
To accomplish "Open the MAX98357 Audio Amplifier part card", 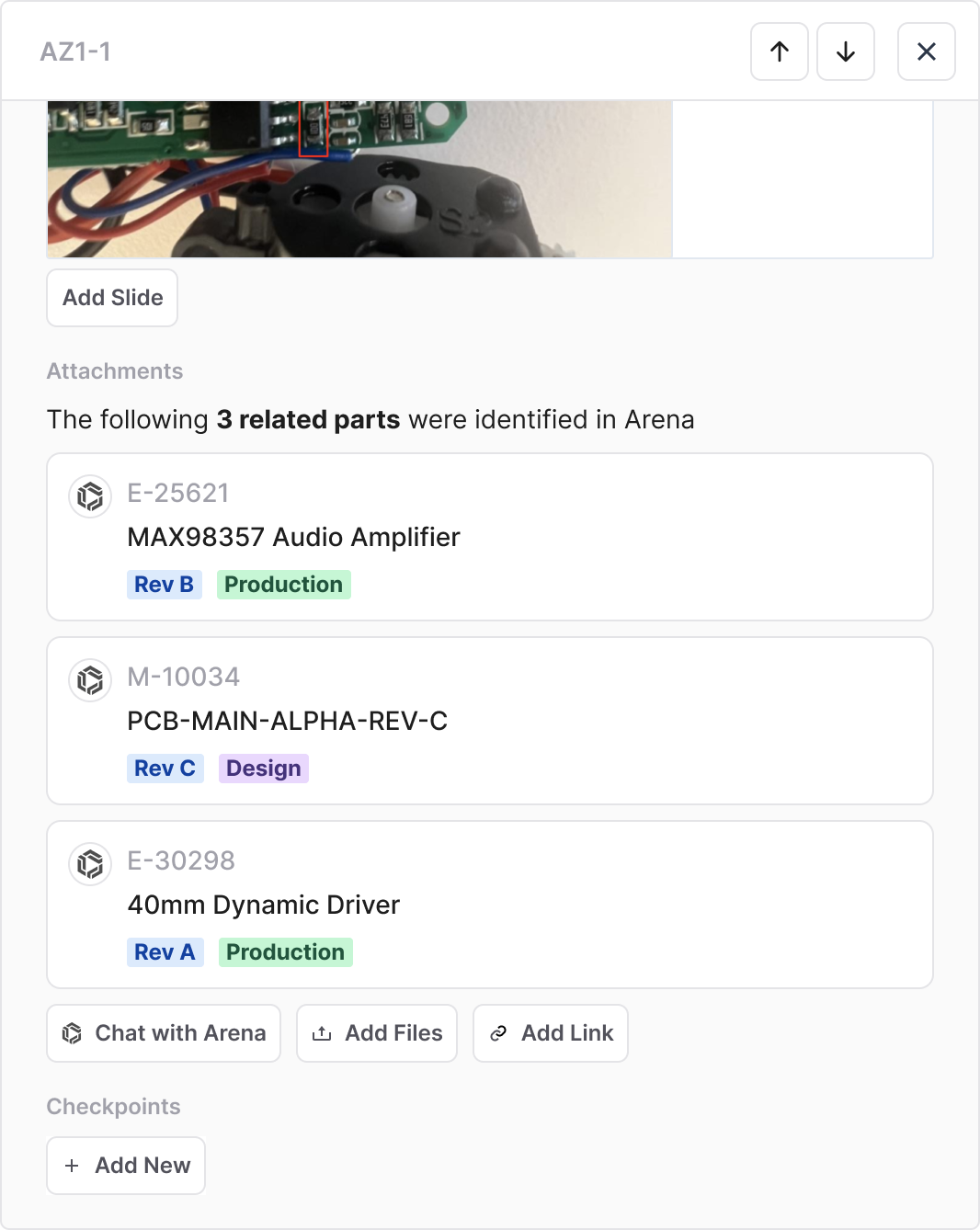I will point(490,537).
